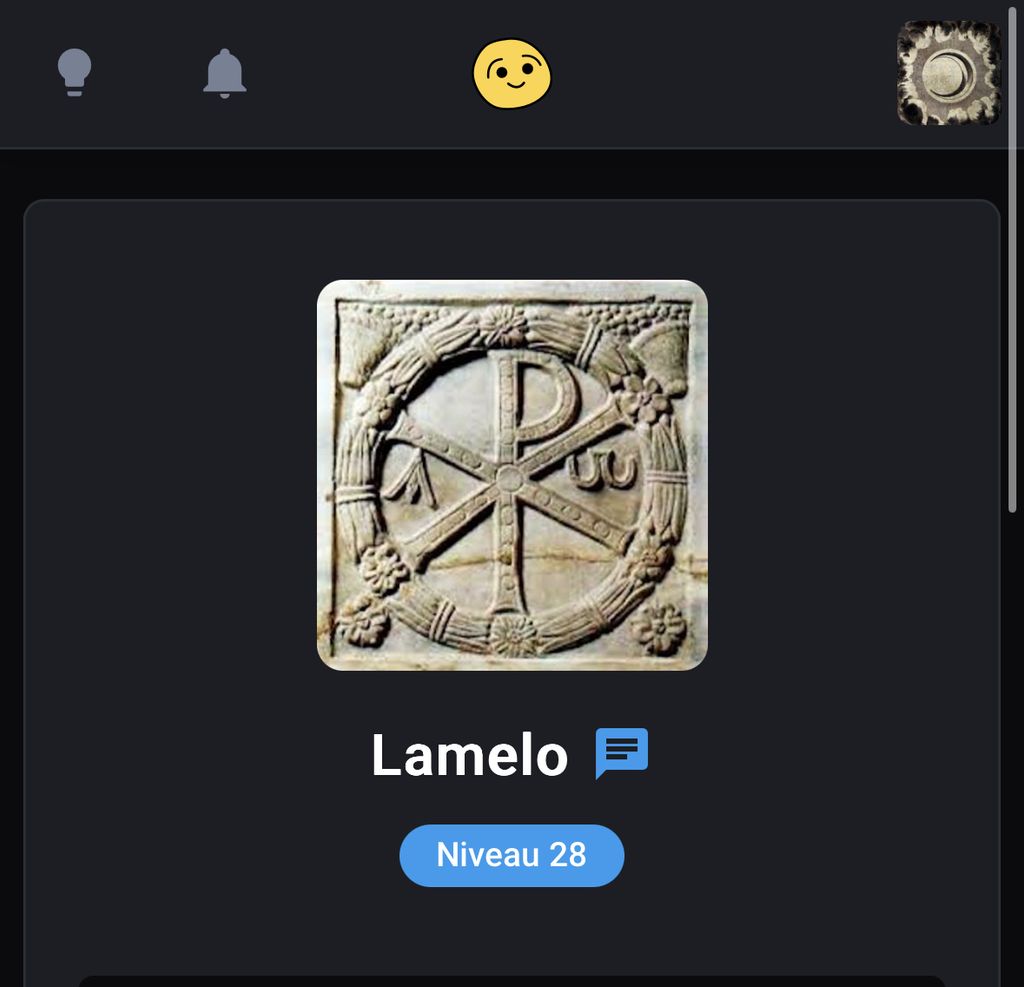
Task: Open your account avatar in the top corner
Action: coord(948,73)
